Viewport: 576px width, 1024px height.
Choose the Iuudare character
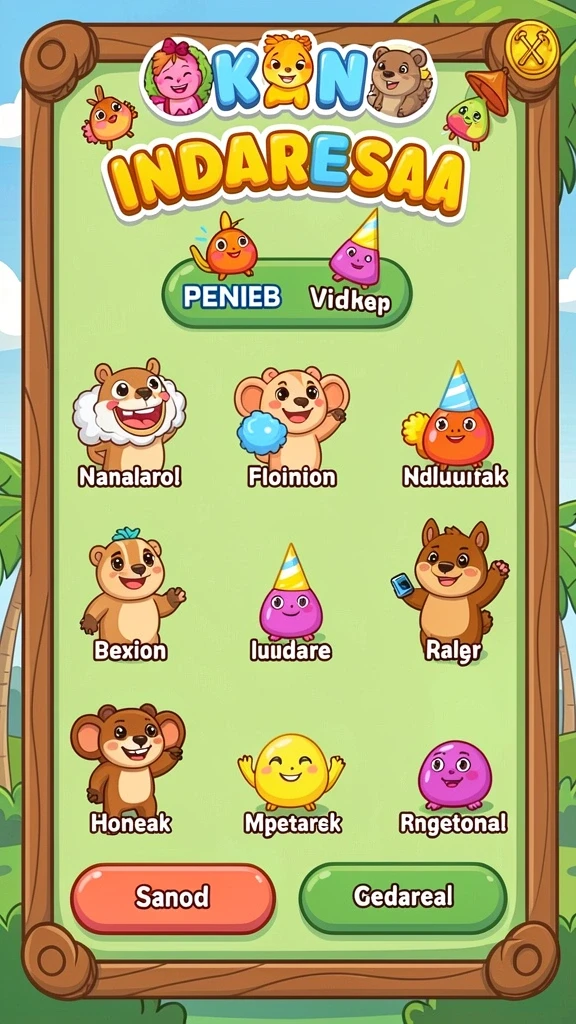click(x=291, y=602)
